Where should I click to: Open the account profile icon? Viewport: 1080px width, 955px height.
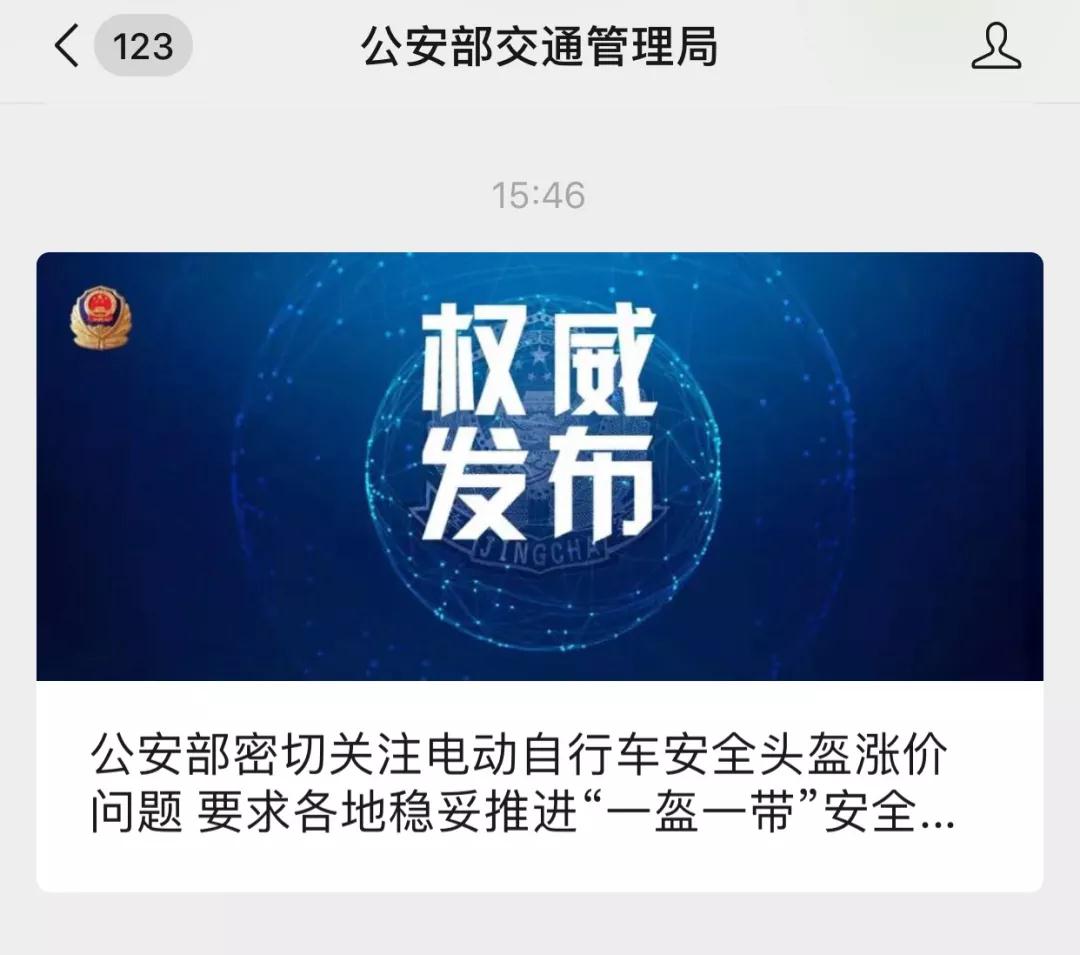click(996, 47)
